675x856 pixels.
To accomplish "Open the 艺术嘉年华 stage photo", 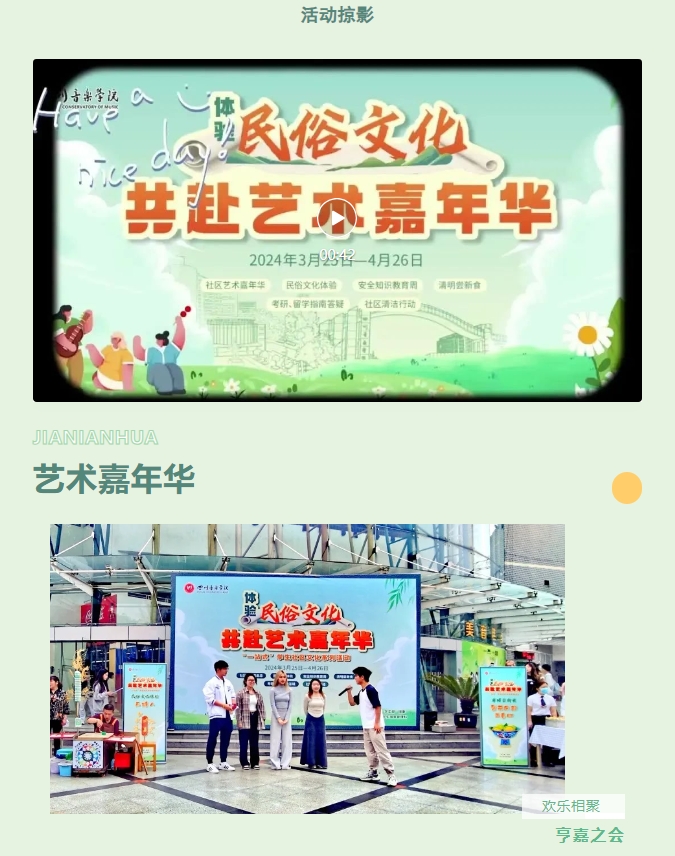I will pos(307,668).
